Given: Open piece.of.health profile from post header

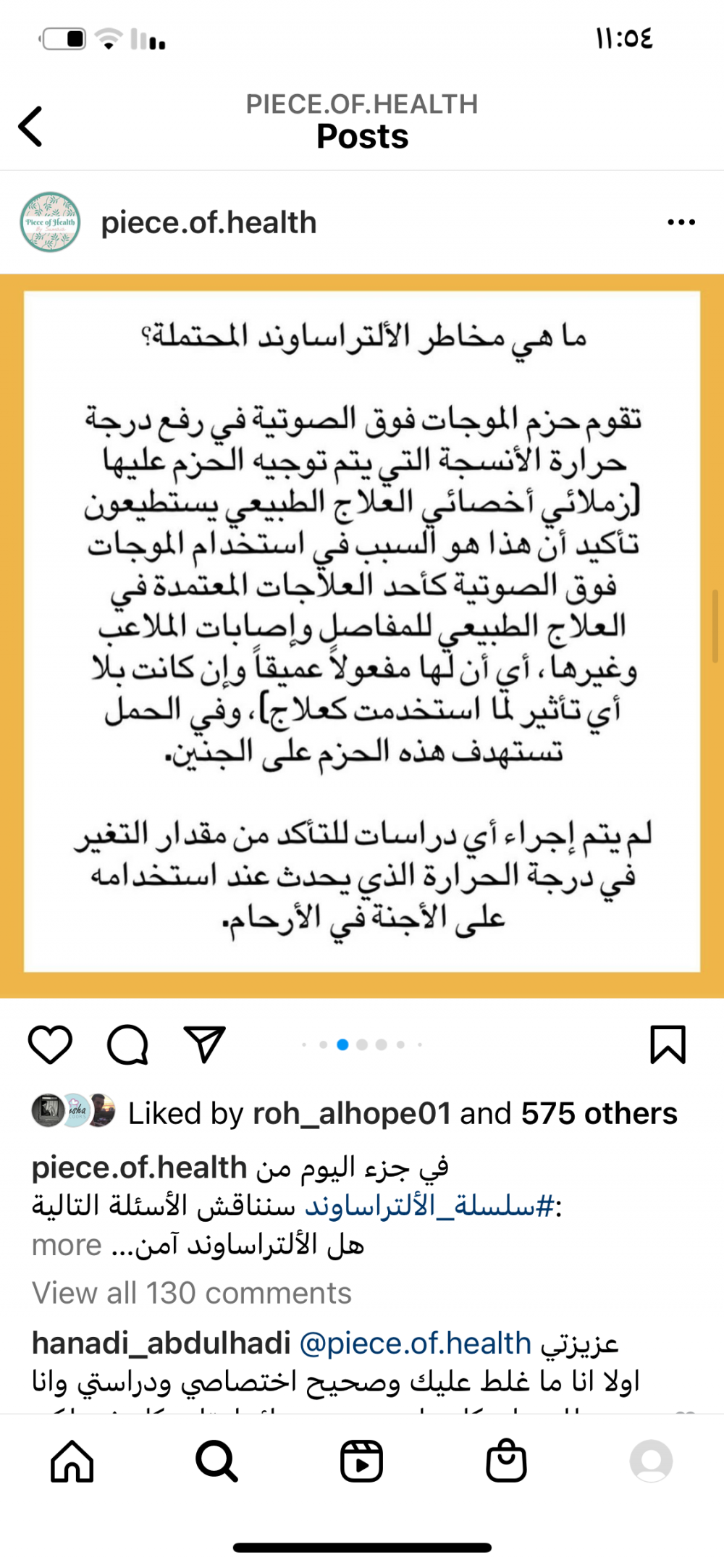Looking at the screenshot, I should click(x=209, y=222).
